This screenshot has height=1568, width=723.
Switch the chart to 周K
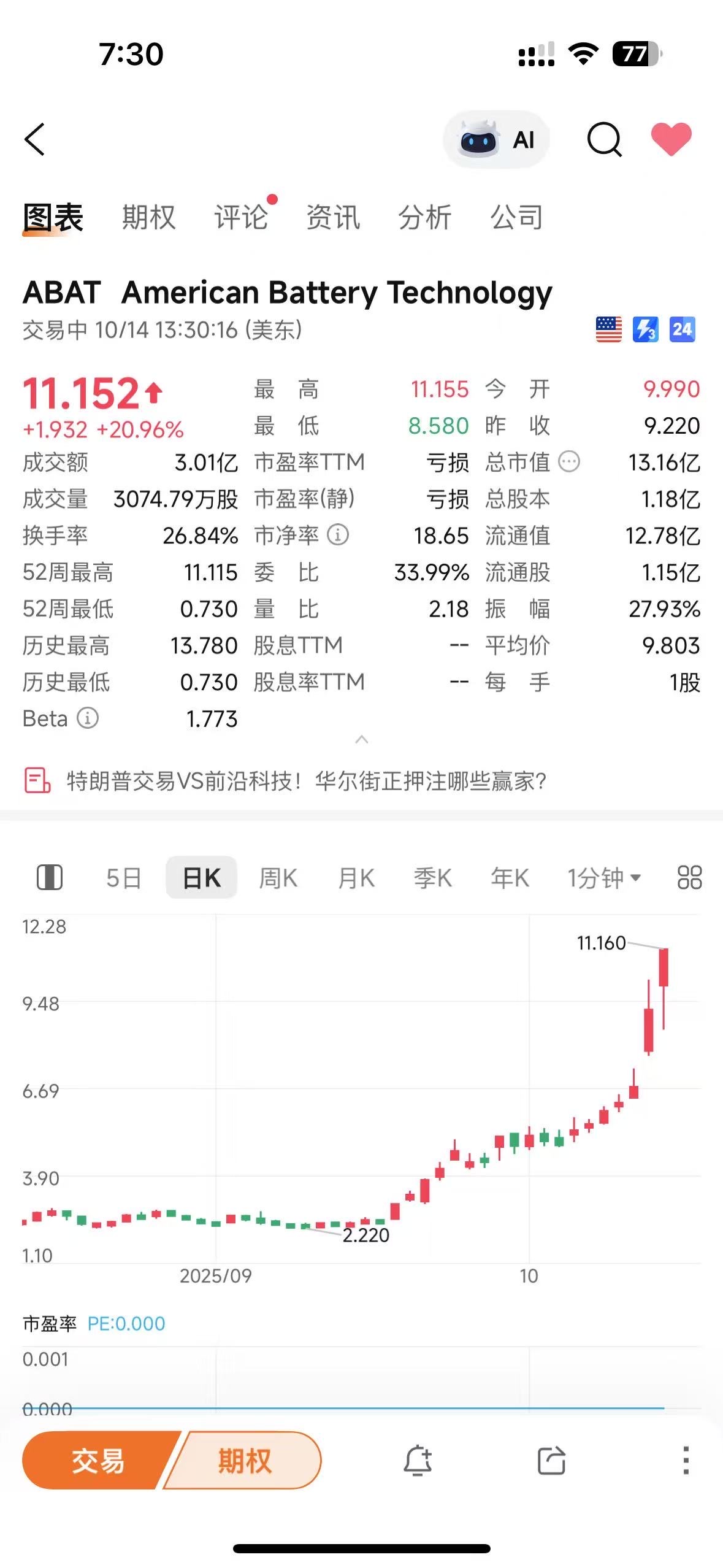click(x=278, y=878)
